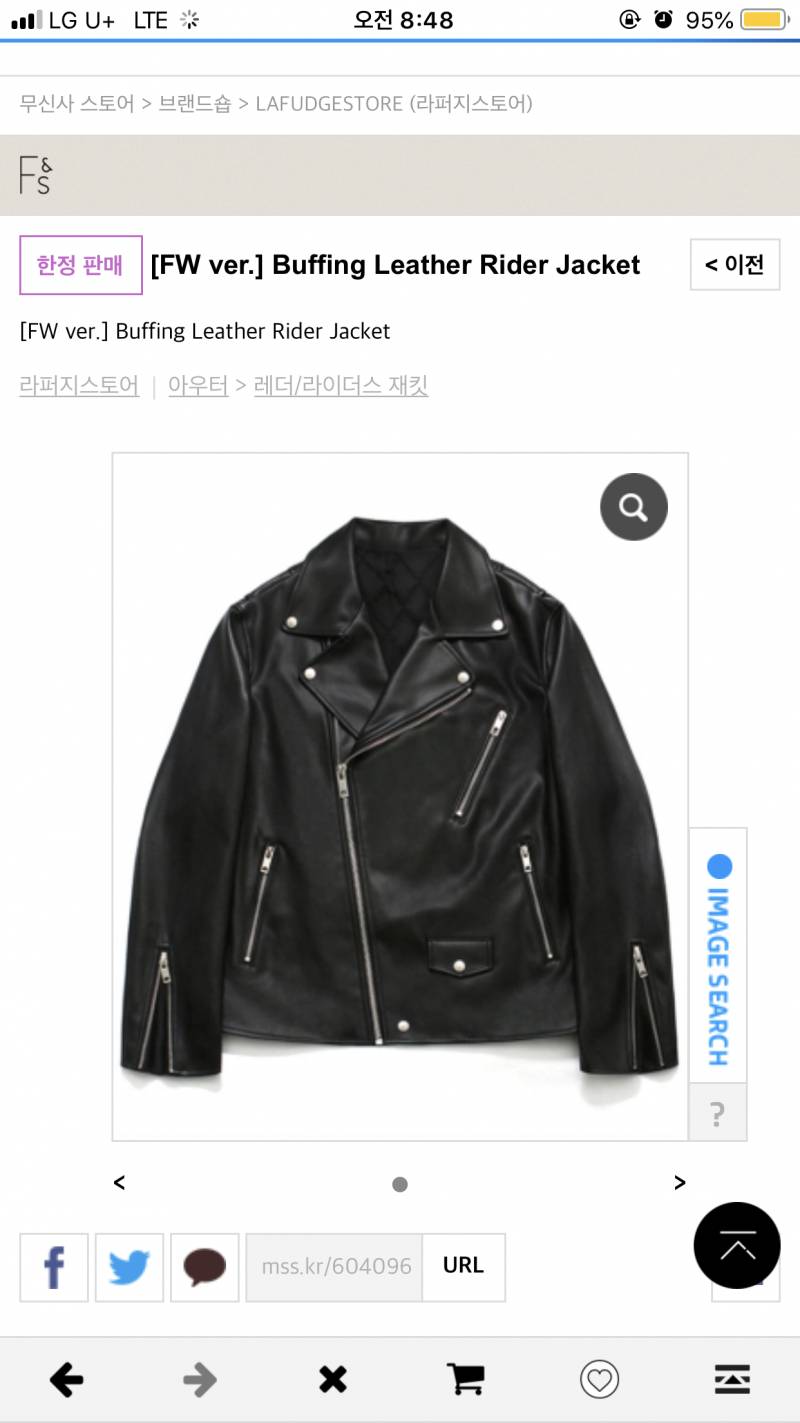This screenshot has height=1423, width=800.
Task: Launch IMAGE SEARCH side tab
Action: (x=718, y=957)
